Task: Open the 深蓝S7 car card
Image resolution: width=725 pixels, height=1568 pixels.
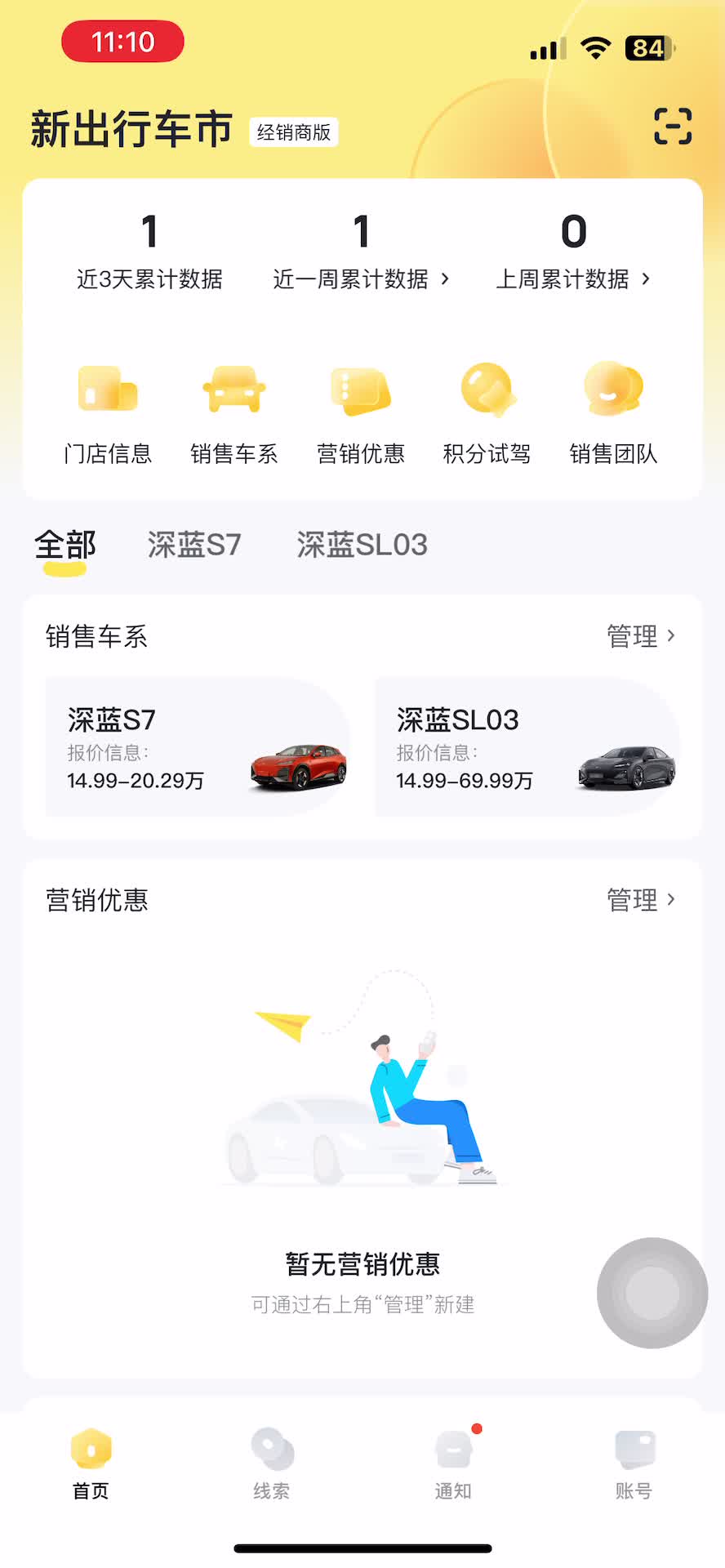Action: pos(198,746)
